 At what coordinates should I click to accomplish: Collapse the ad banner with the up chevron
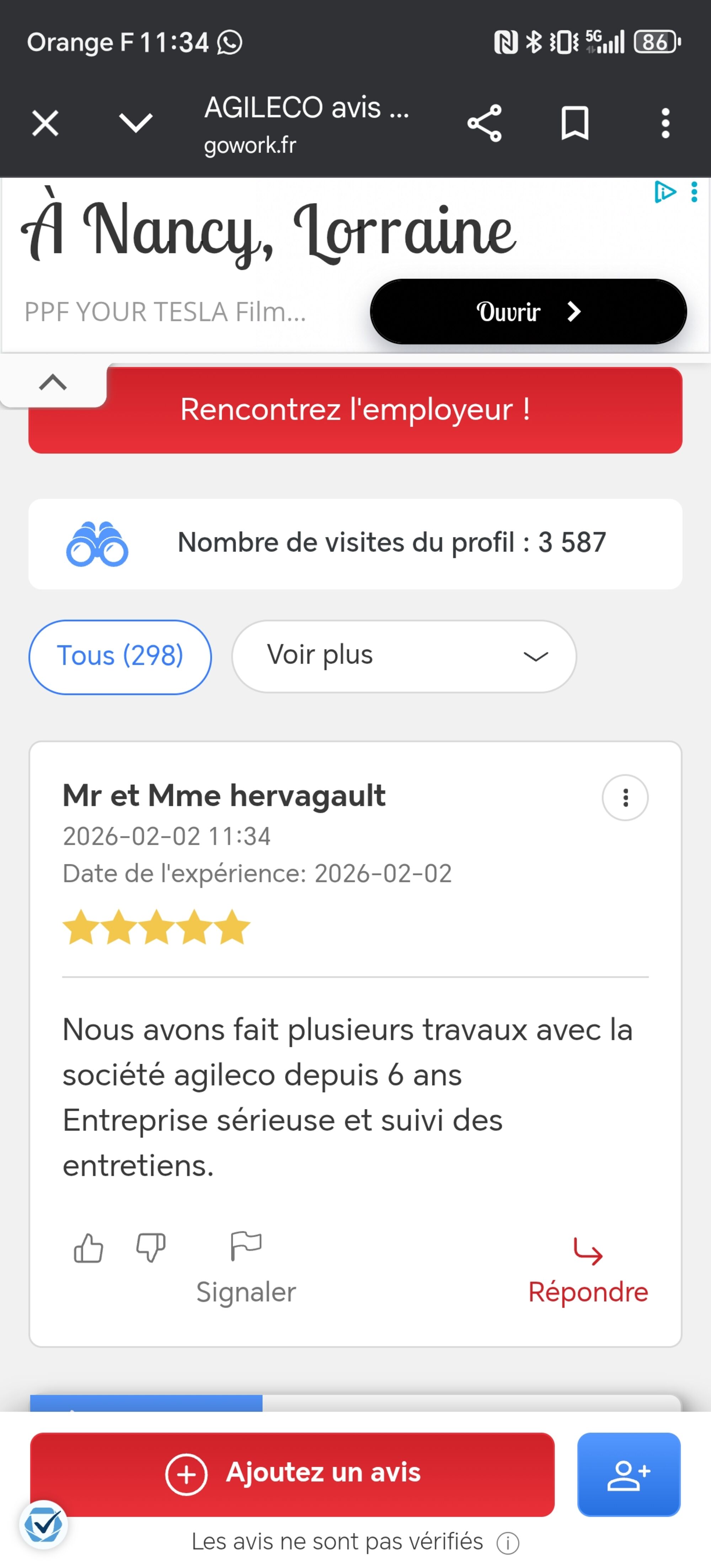(x=53, y=383)
